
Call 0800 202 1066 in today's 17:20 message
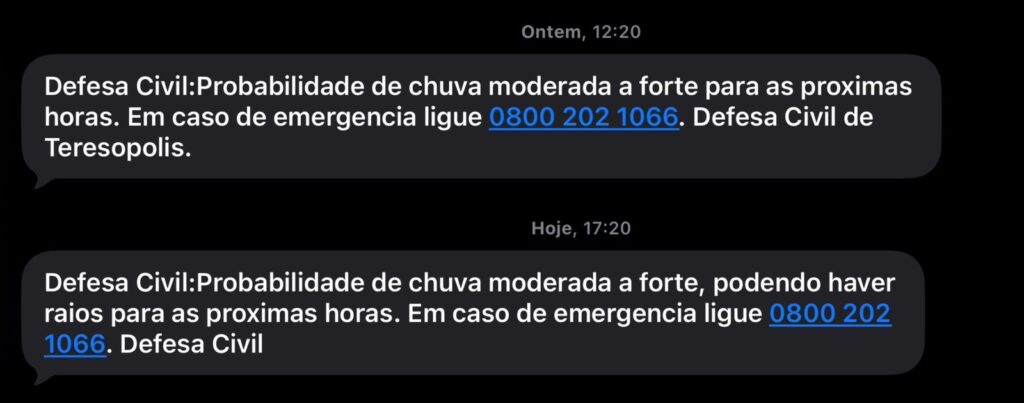pyautogui.click(x=829, y=314)
